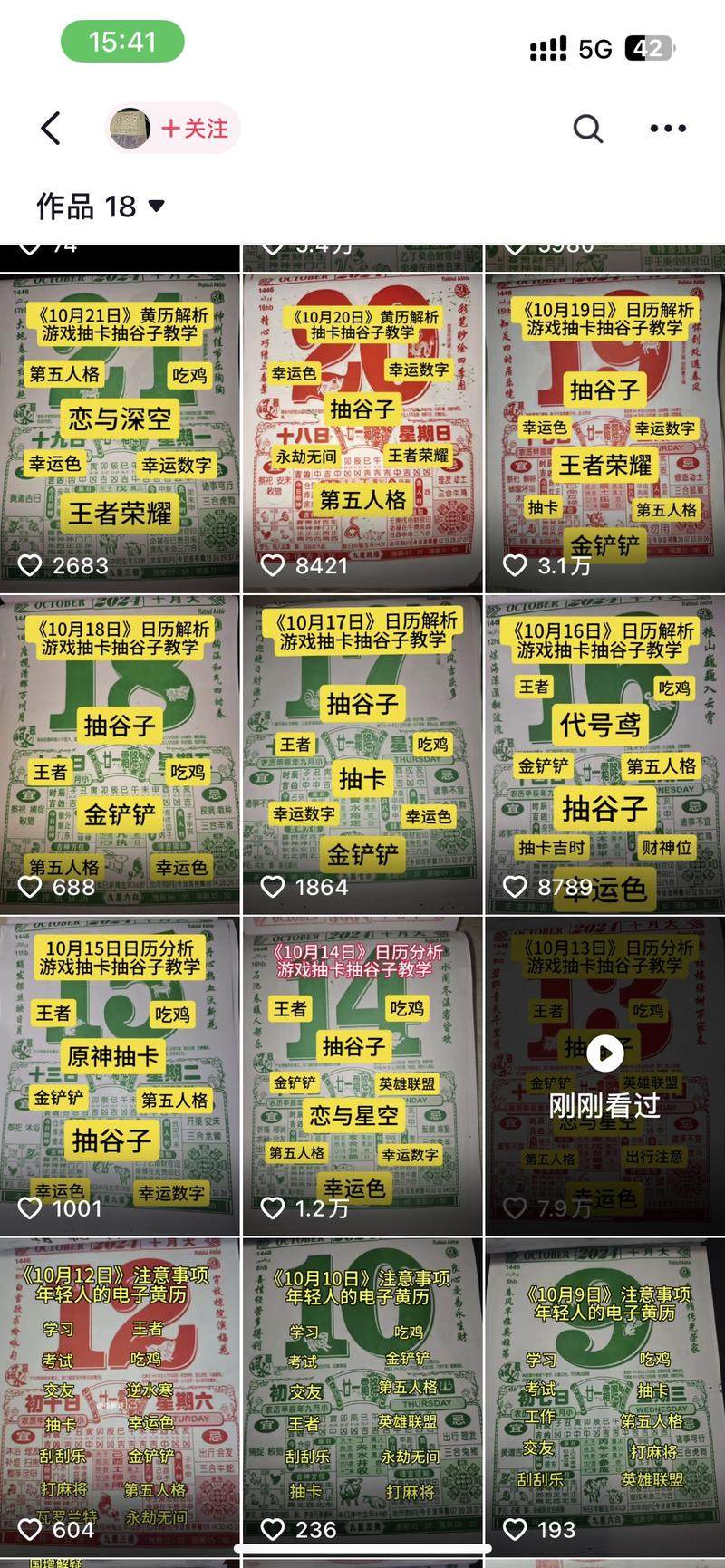This screenshot has height=1568, width=725.
Task: Open the 10月21日 黄历解析 video
Action: [x=120, y=433]
